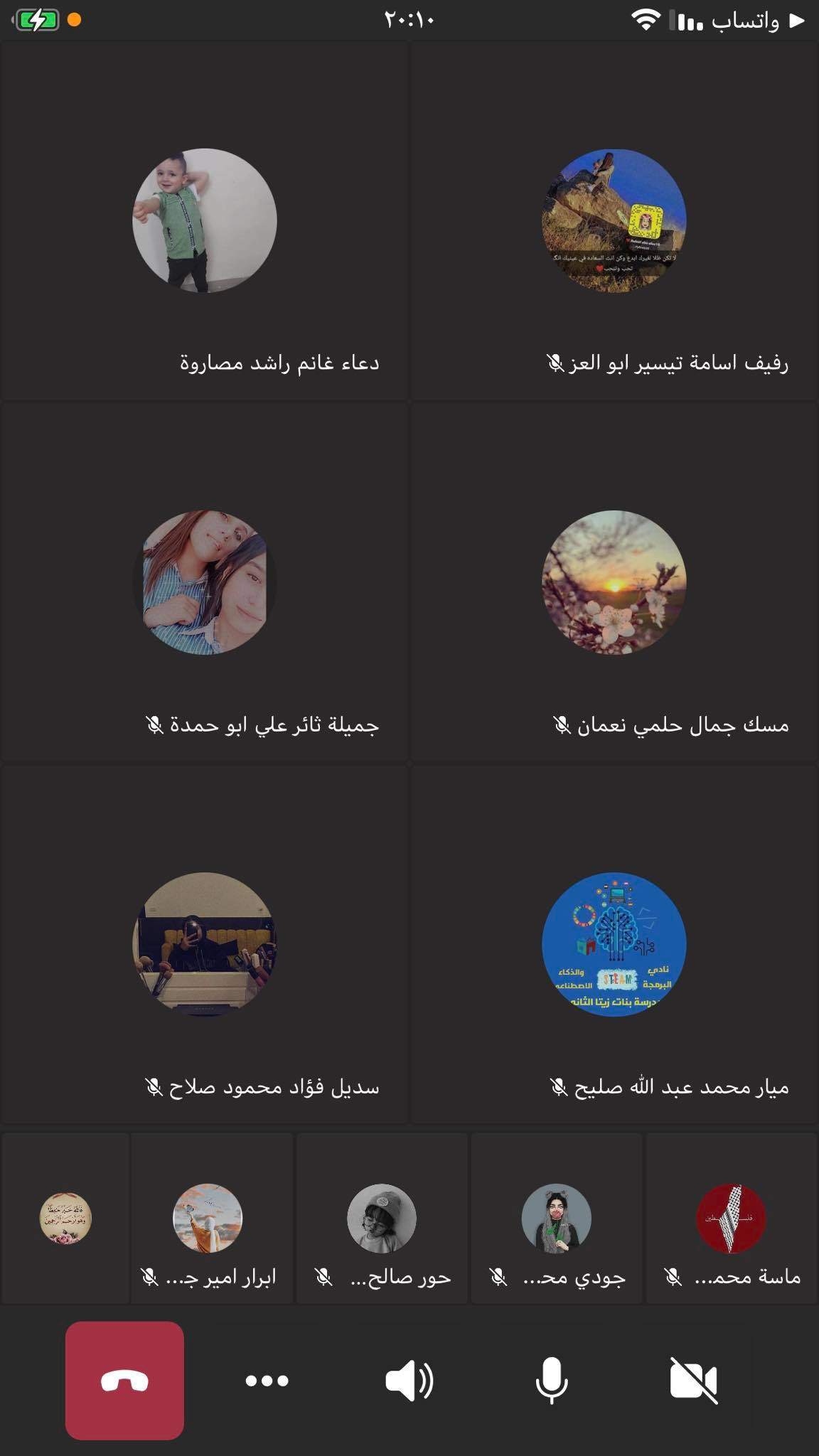Open small tile of جودي محمد
The width and height of the screenshot is (819, 1456).
tap(557, 1219)
